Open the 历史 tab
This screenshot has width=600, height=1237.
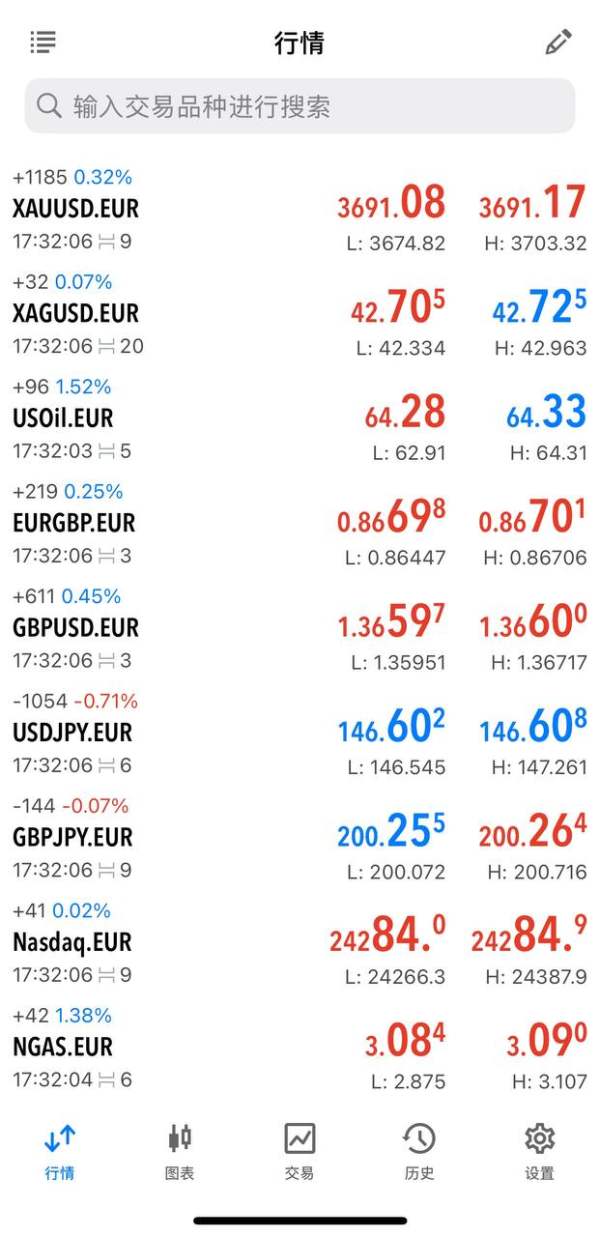(x=419, y=1151)
